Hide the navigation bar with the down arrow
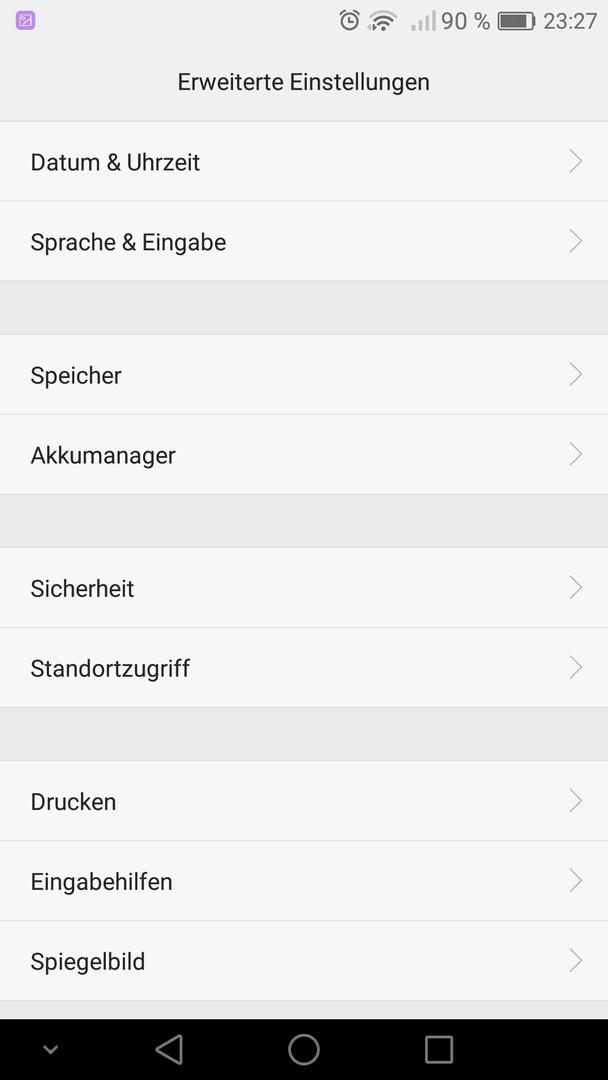 (50, 1050)
